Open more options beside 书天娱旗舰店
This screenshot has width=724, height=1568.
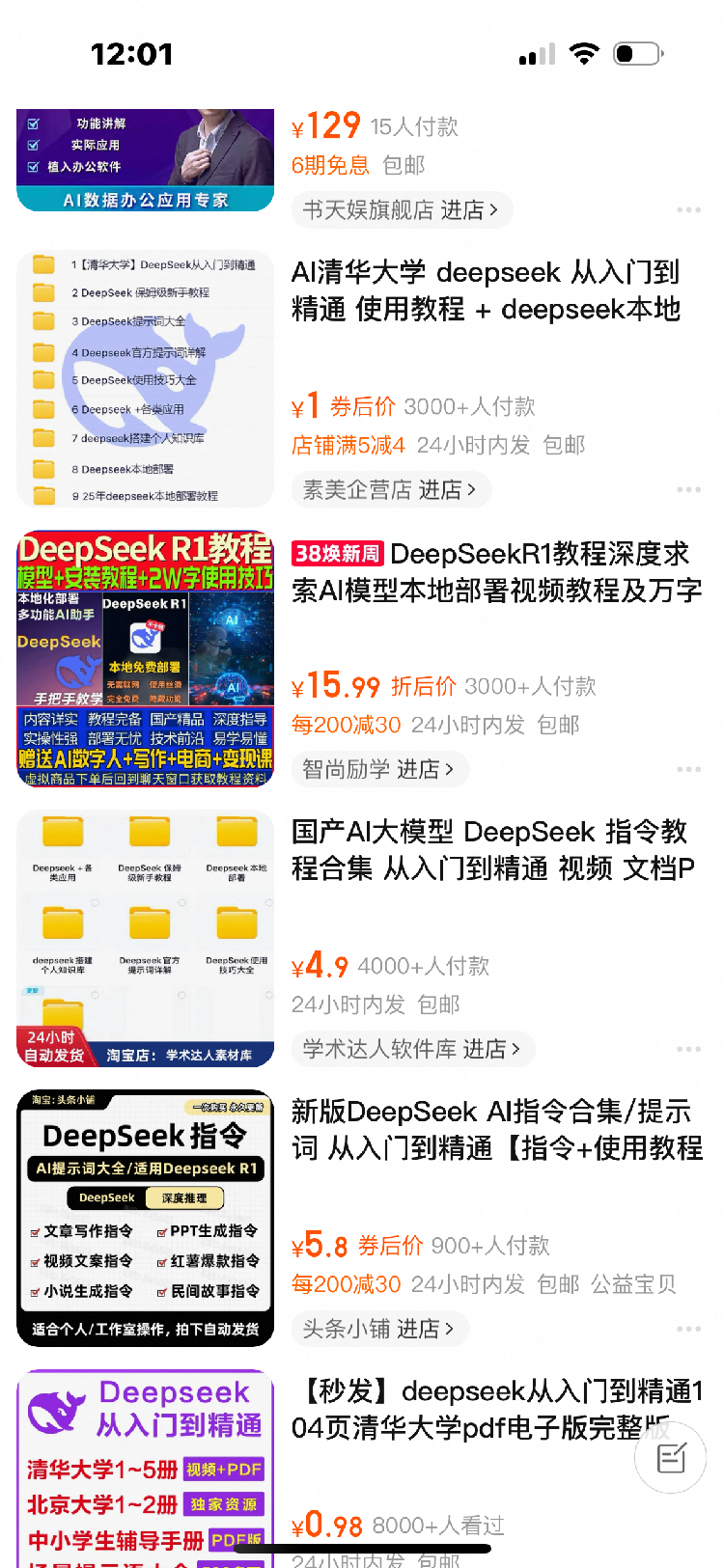(688, 210)
